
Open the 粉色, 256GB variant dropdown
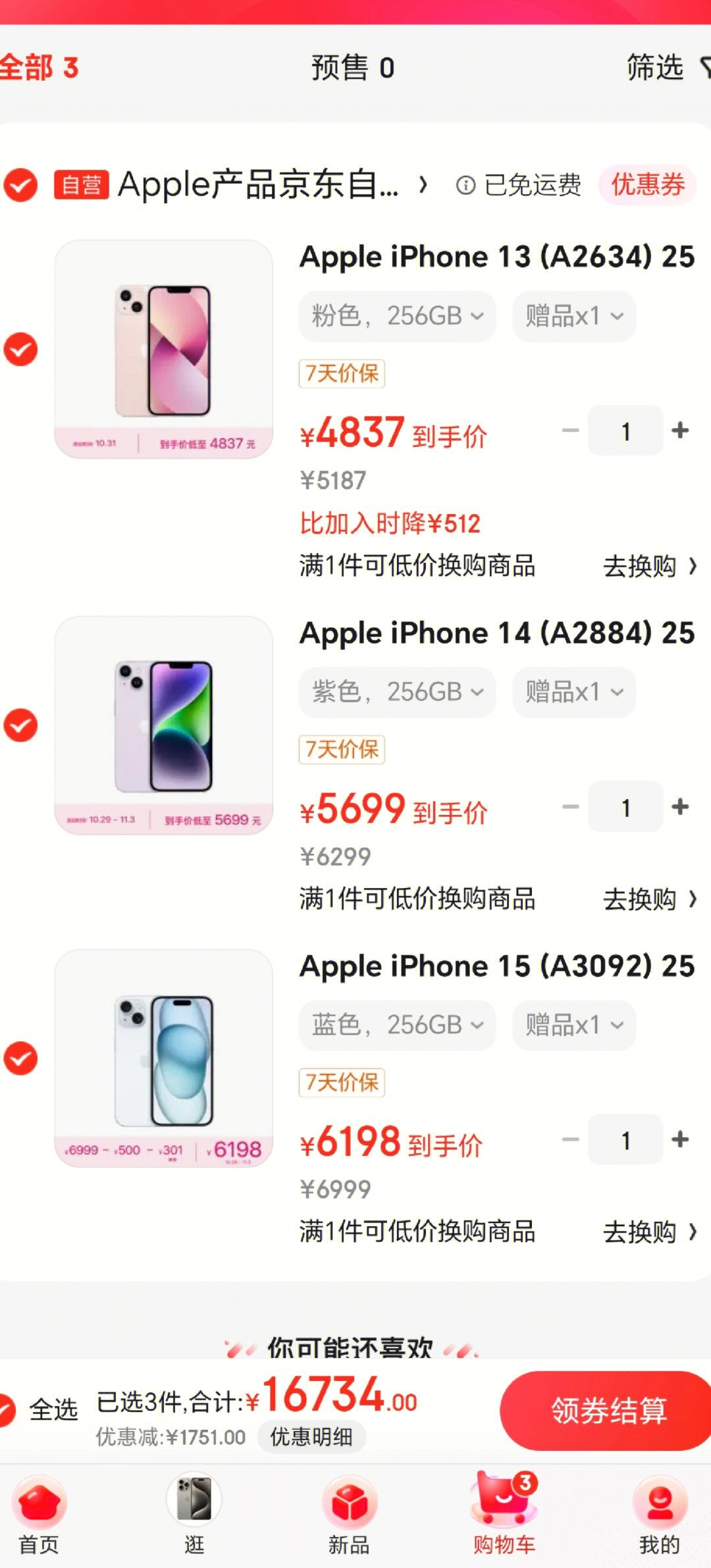click(x=397, y=317)
